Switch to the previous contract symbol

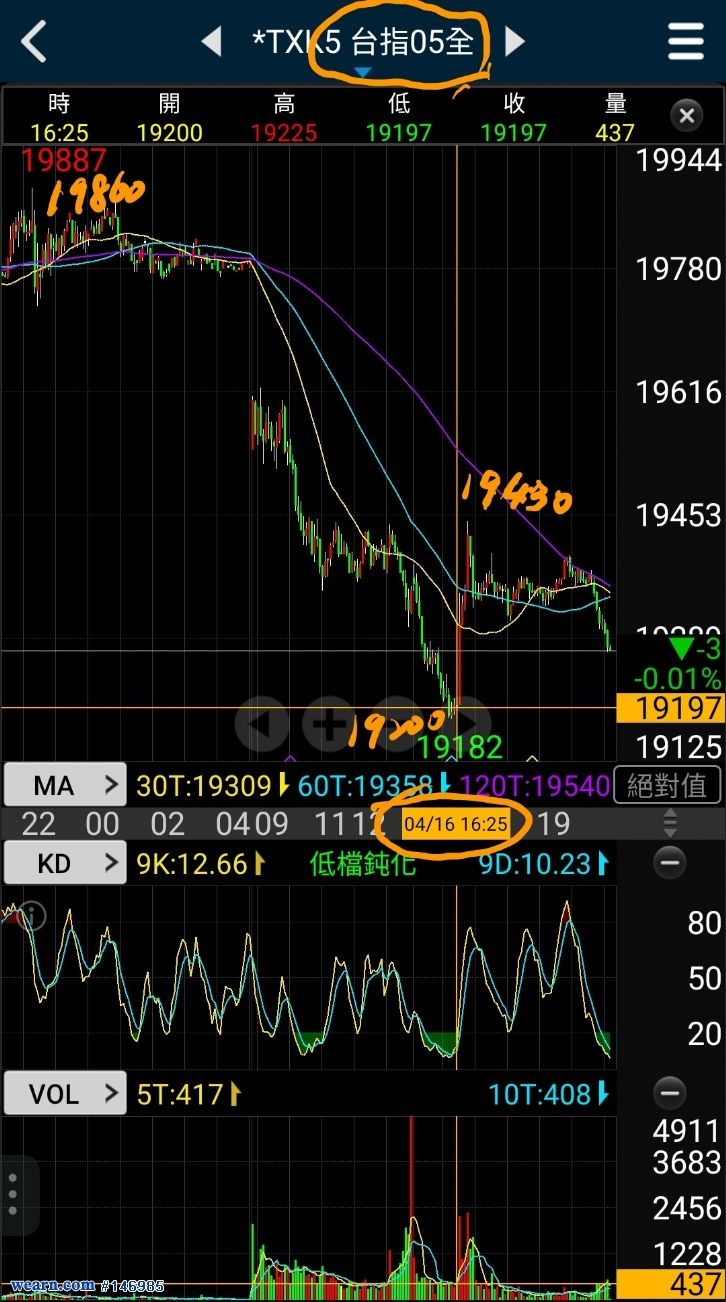[211, 42]
